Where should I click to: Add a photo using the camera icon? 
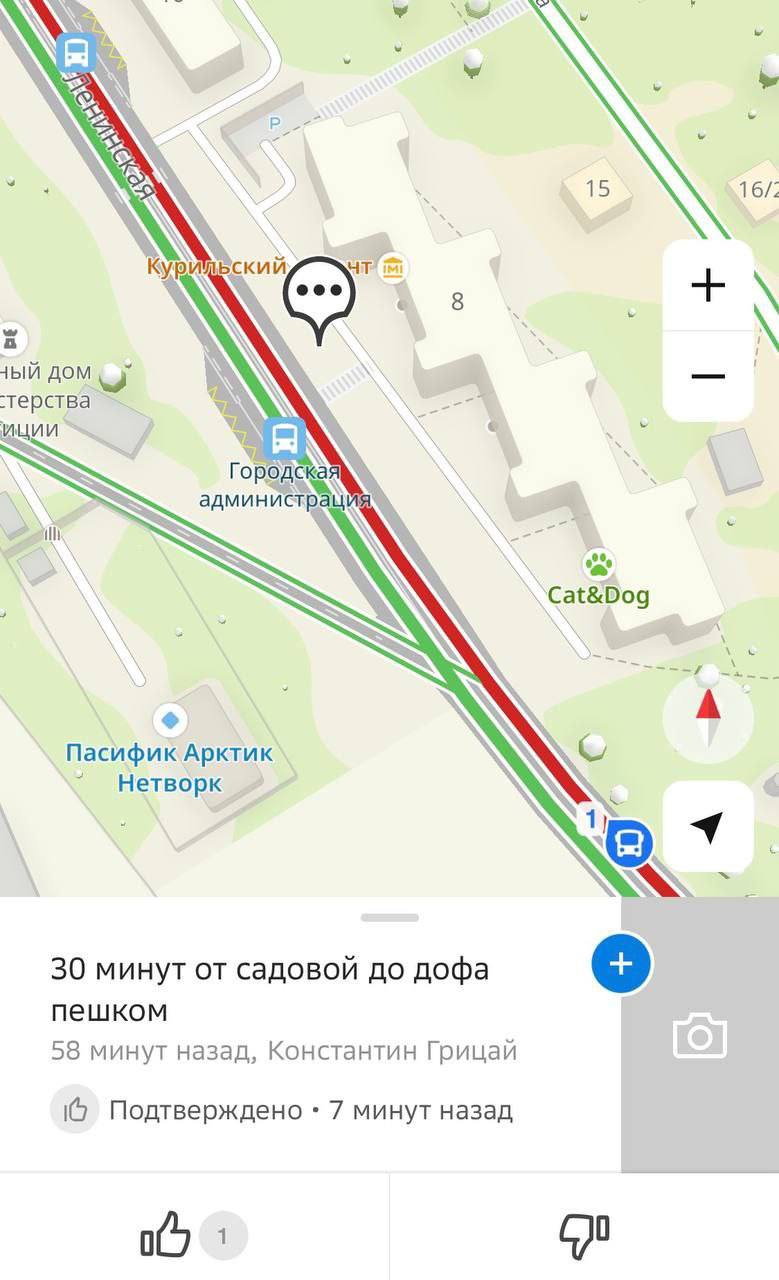pos(700,1035)
